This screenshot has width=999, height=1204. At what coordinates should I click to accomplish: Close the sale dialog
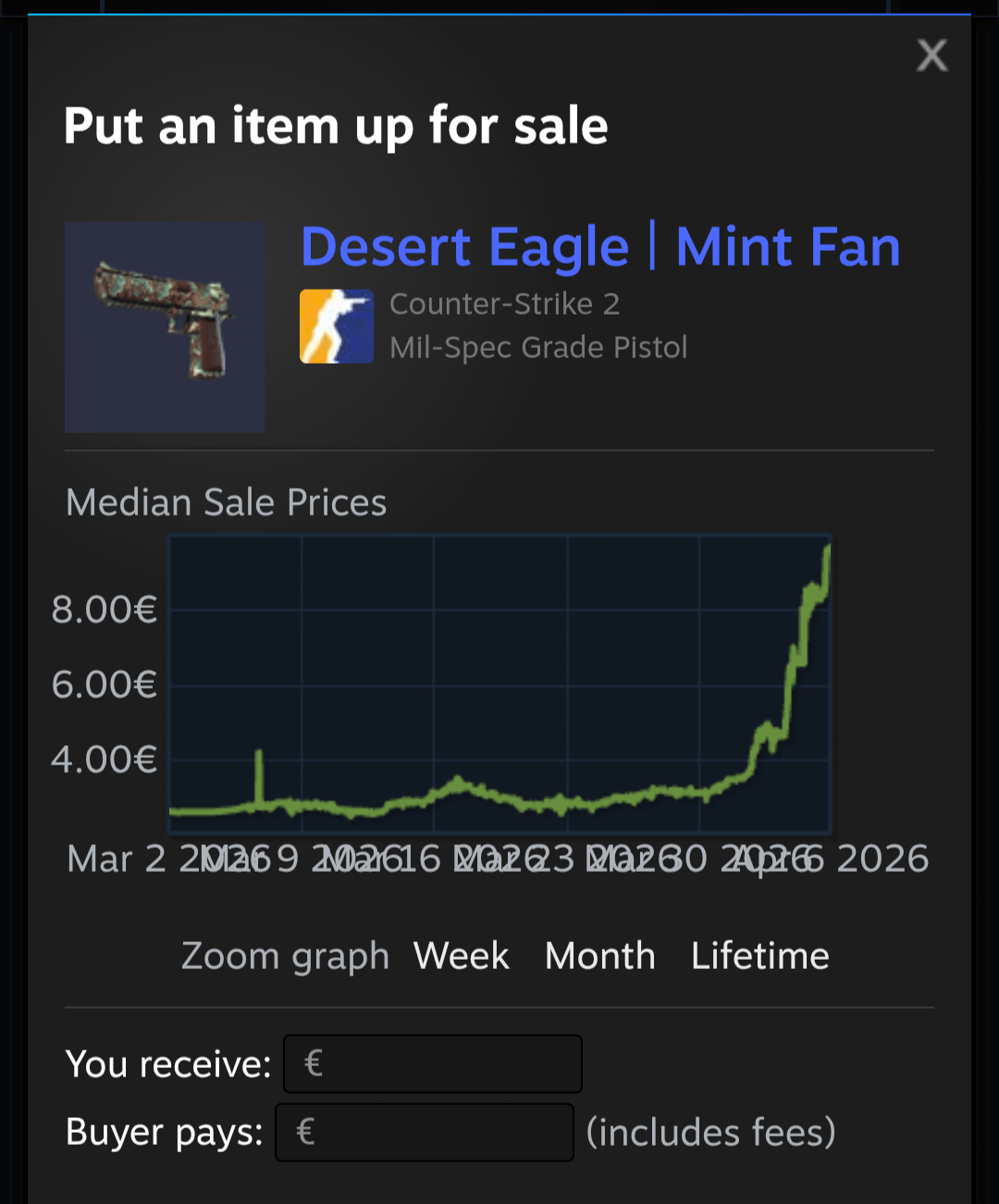pyautogui.click(x=931, y=56)
